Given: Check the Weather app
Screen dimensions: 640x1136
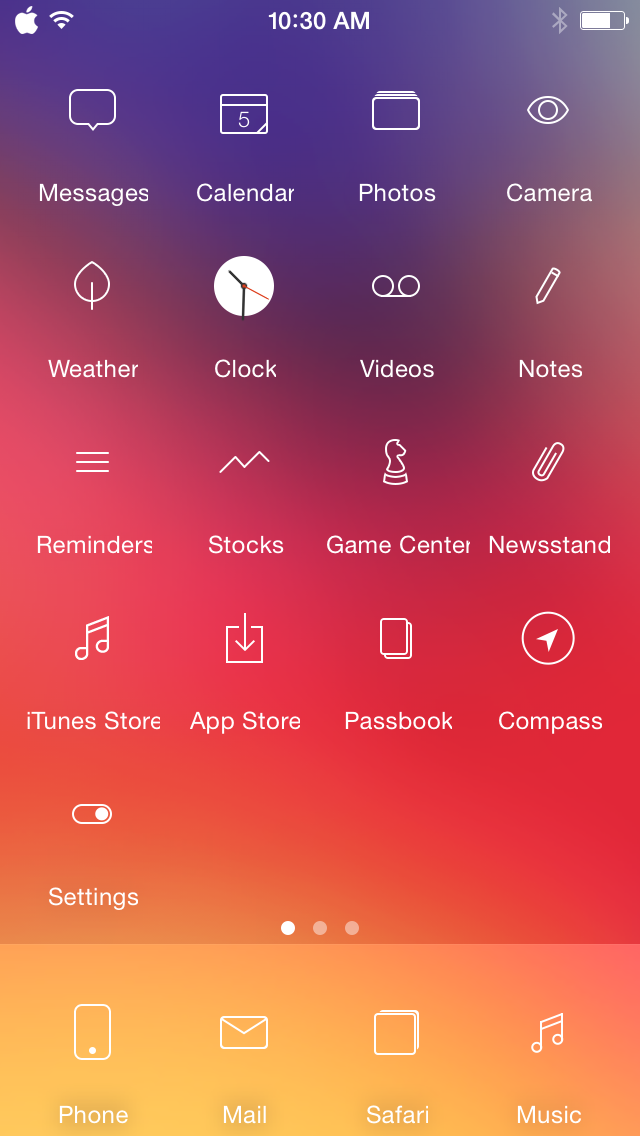Looking at the screenshot, I should click(x=92, y=287).
